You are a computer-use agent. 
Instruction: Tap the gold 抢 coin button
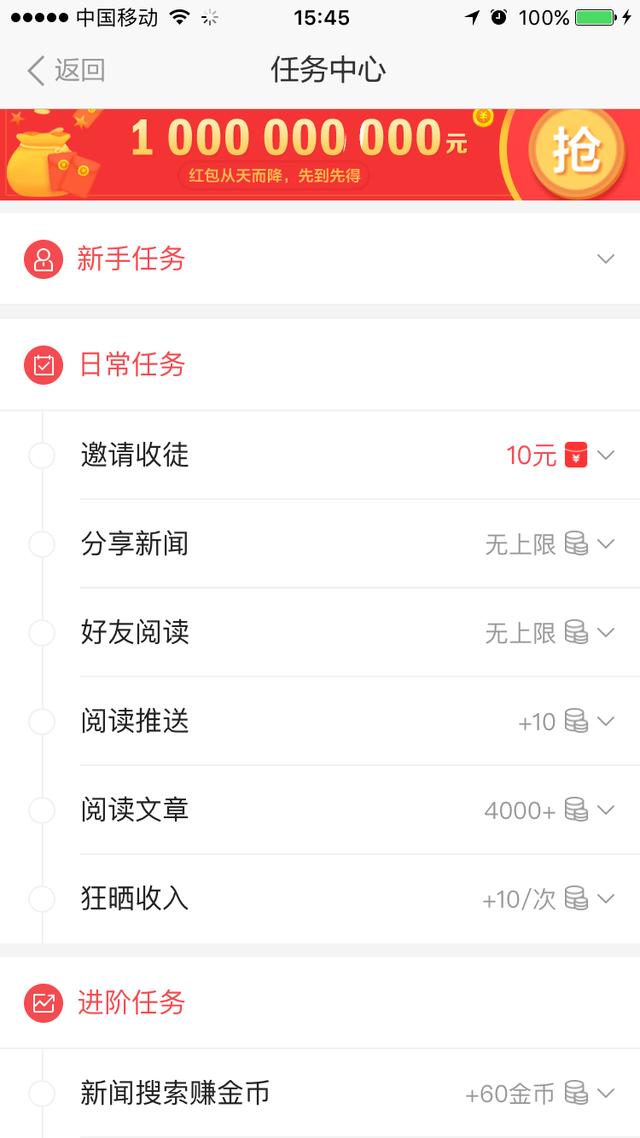pyautogui.click(x=576, y=153)
